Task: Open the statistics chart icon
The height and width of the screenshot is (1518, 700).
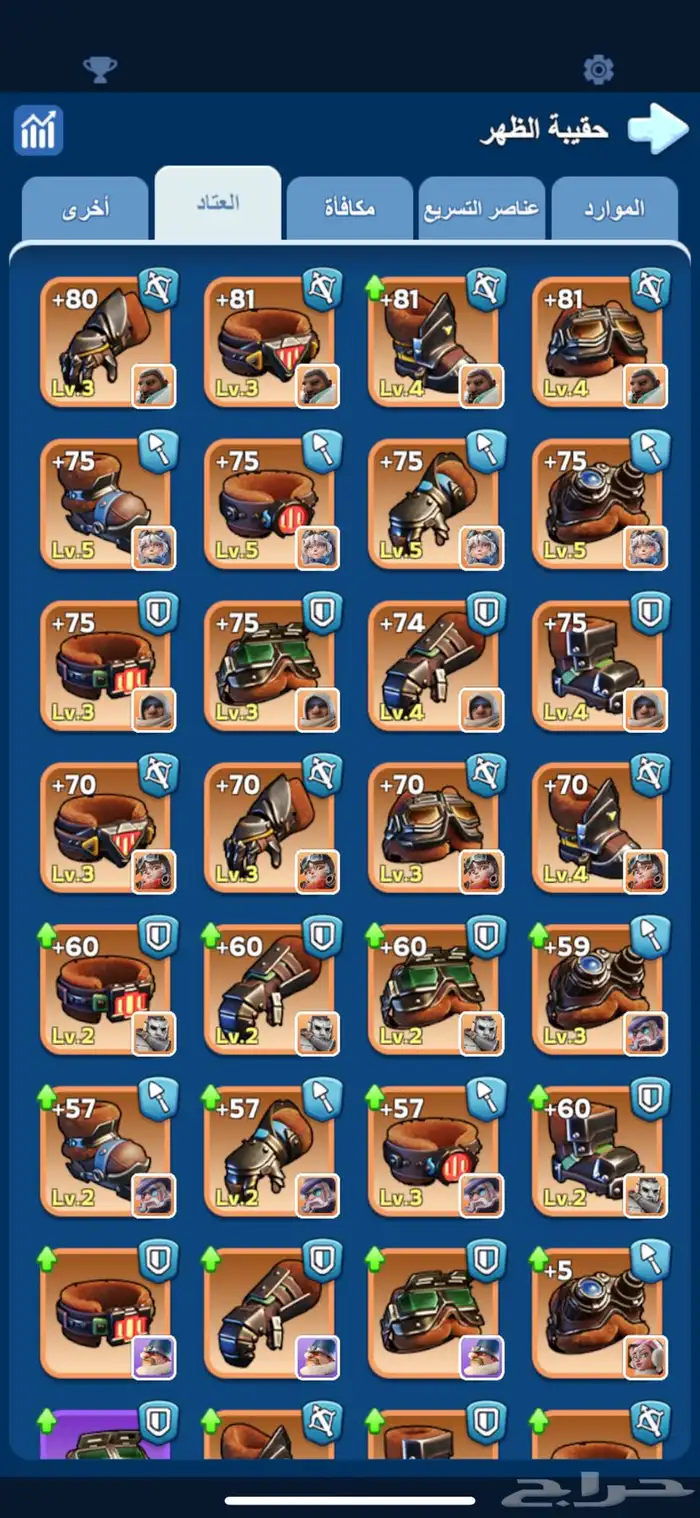Action: (x=38, y=130)
